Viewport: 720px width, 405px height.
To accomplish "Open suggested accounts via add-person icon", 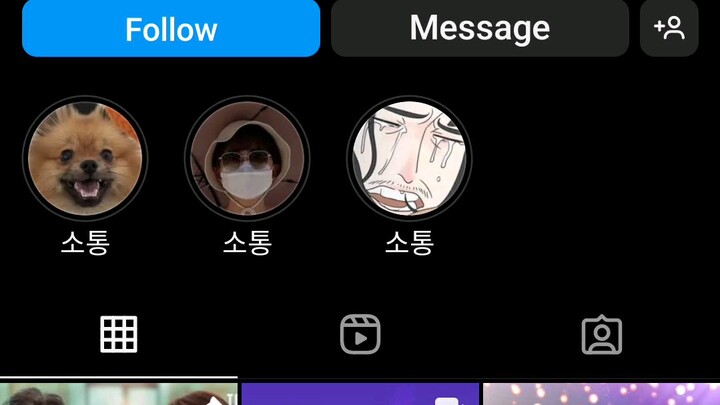I will click(x=669, y=28).
